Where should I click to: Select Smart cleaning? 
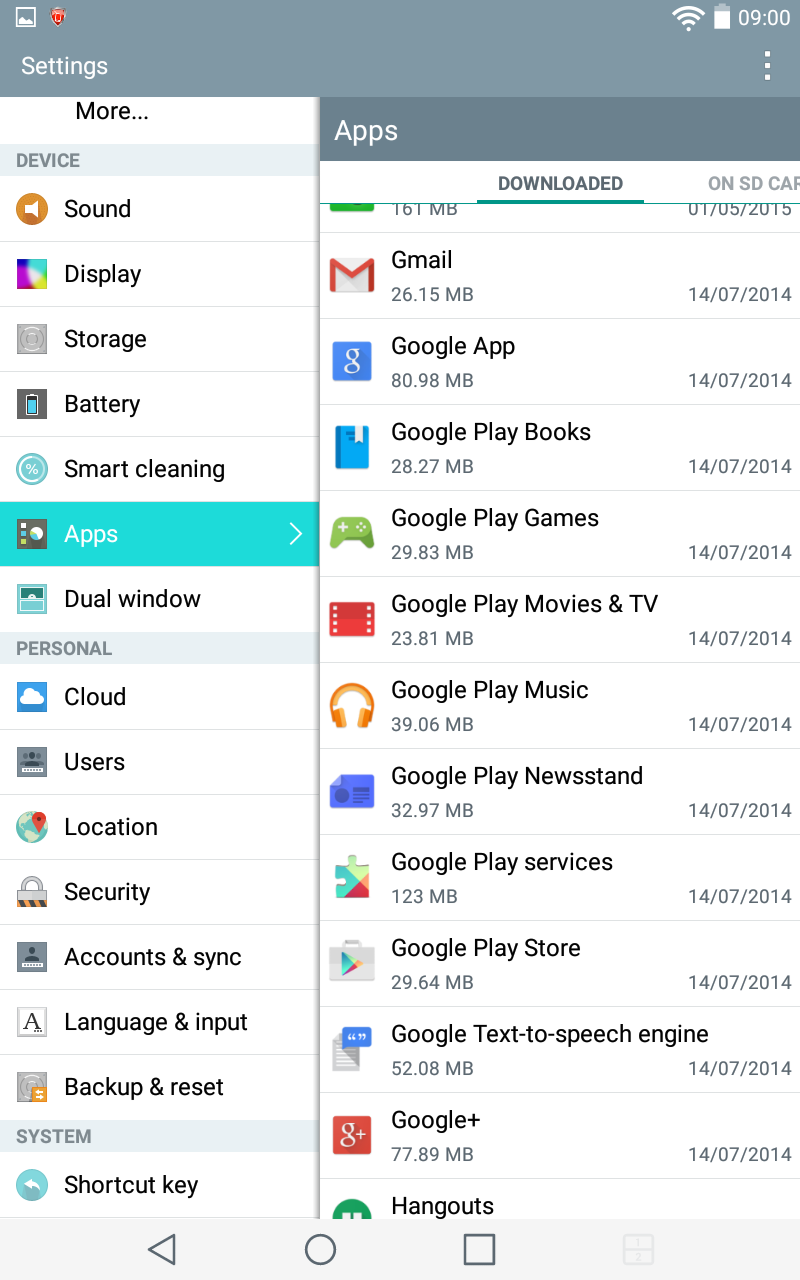(x=160, y=469)
